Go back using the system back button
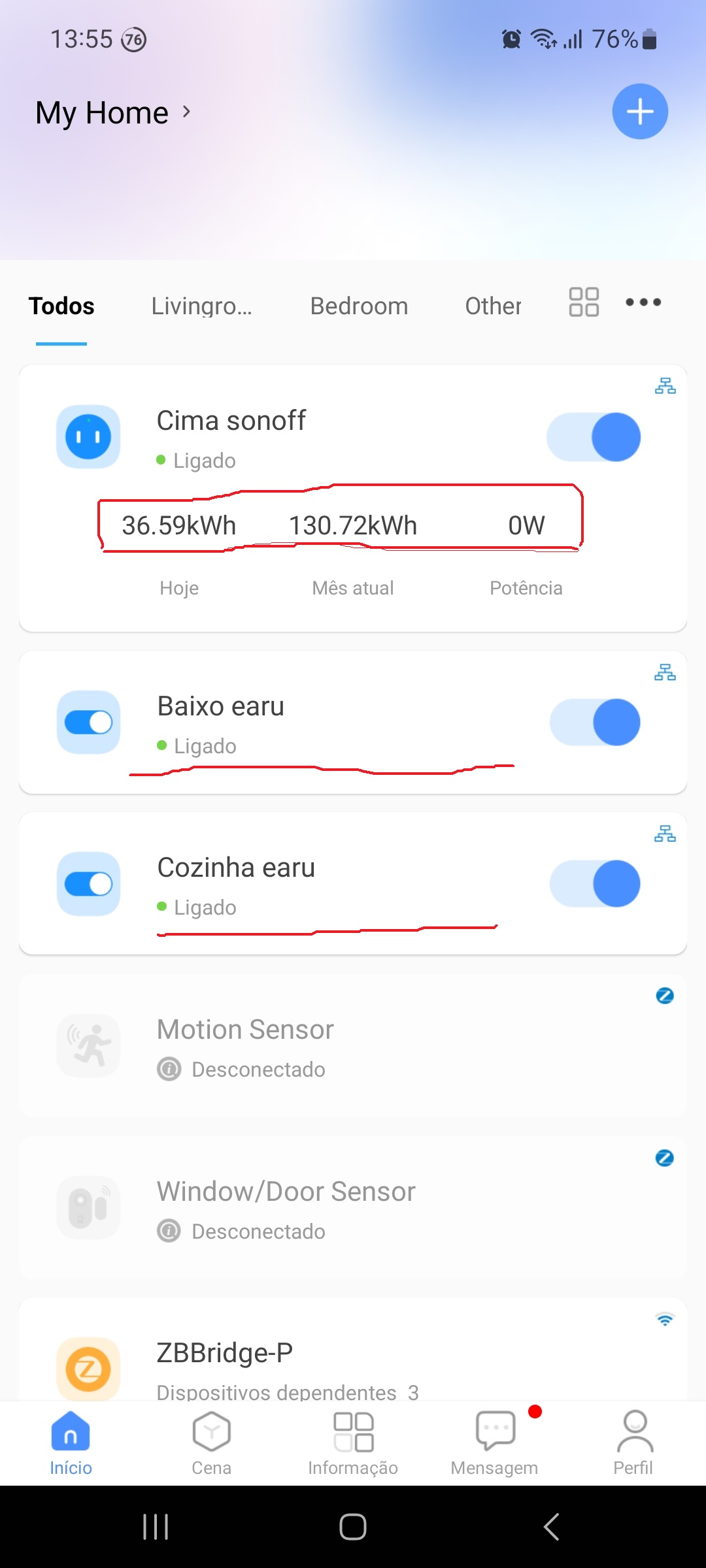706x1568 pixels. (x=551, y=1527)
